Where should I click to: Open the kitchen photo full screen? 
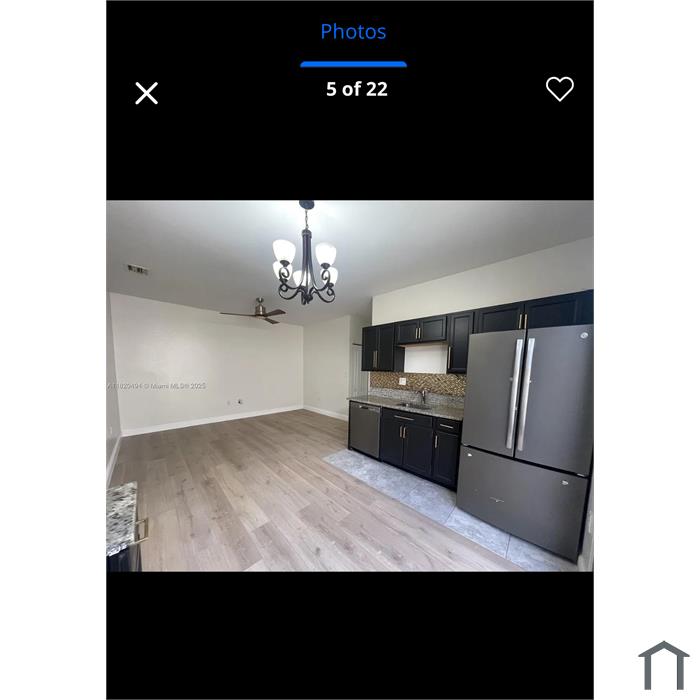tap(350, 385)
